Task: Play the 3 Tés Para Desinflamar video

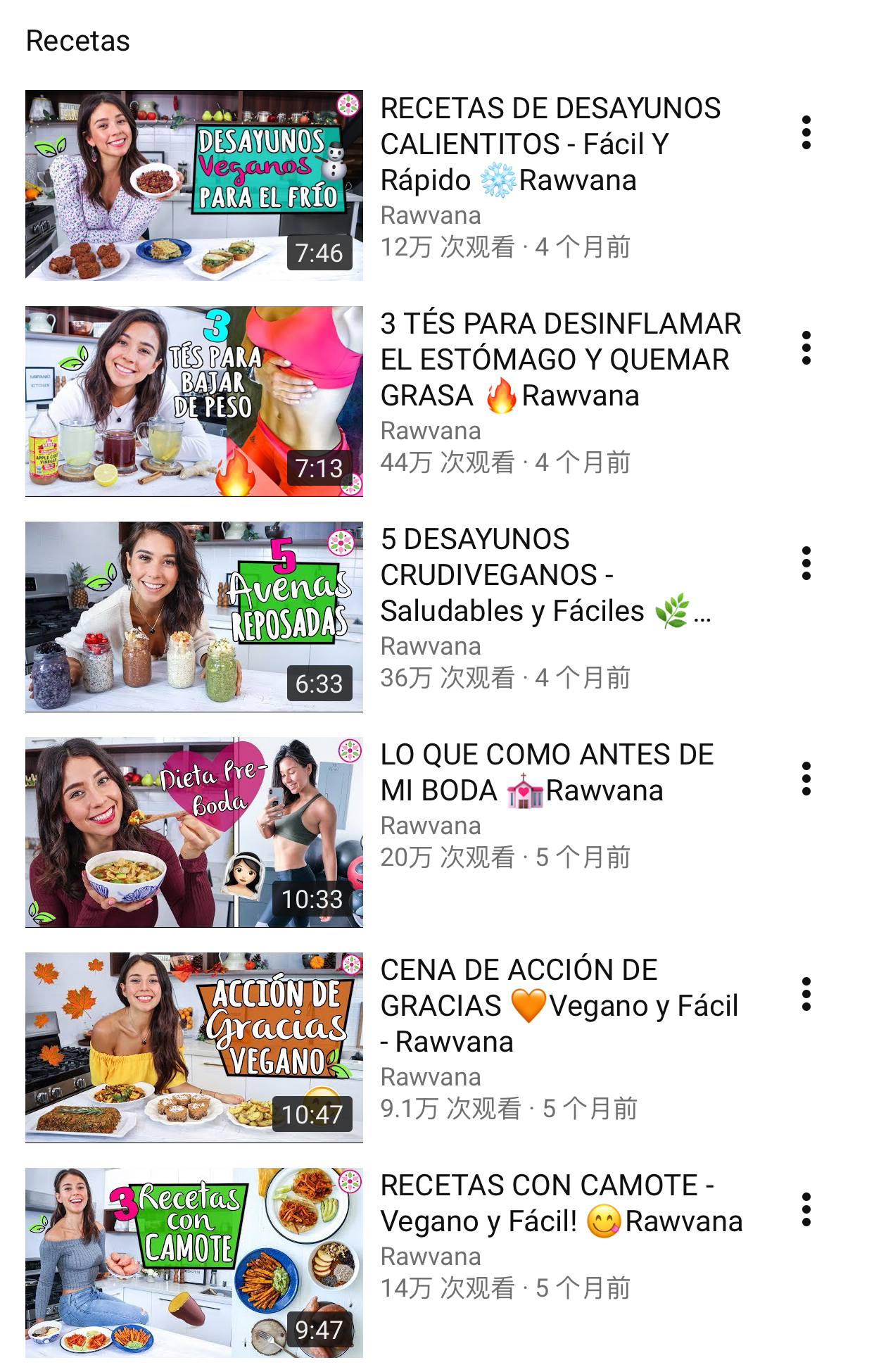Action: click(194, 401)
